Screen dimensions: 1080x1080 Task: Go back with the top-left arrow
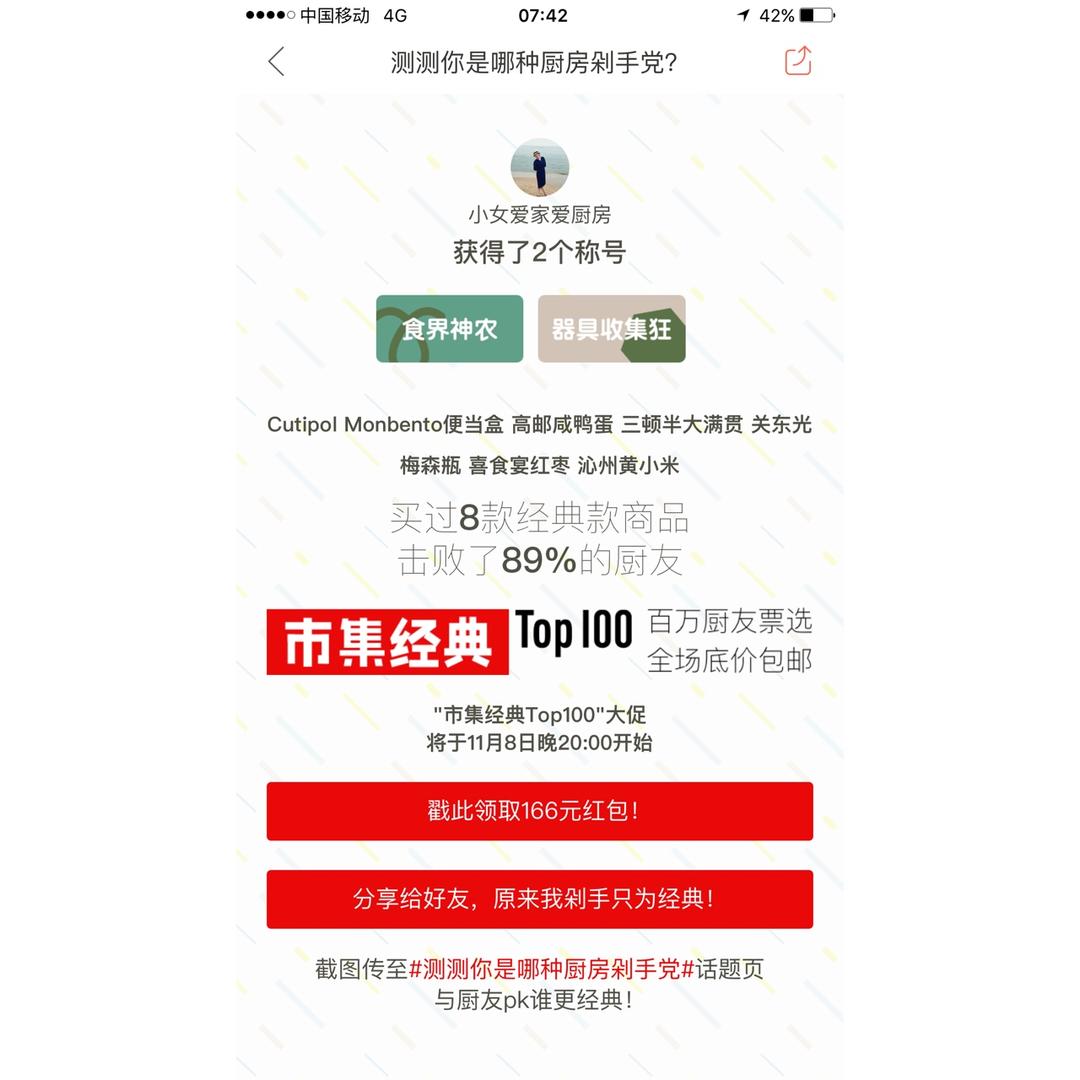(276, 61)
